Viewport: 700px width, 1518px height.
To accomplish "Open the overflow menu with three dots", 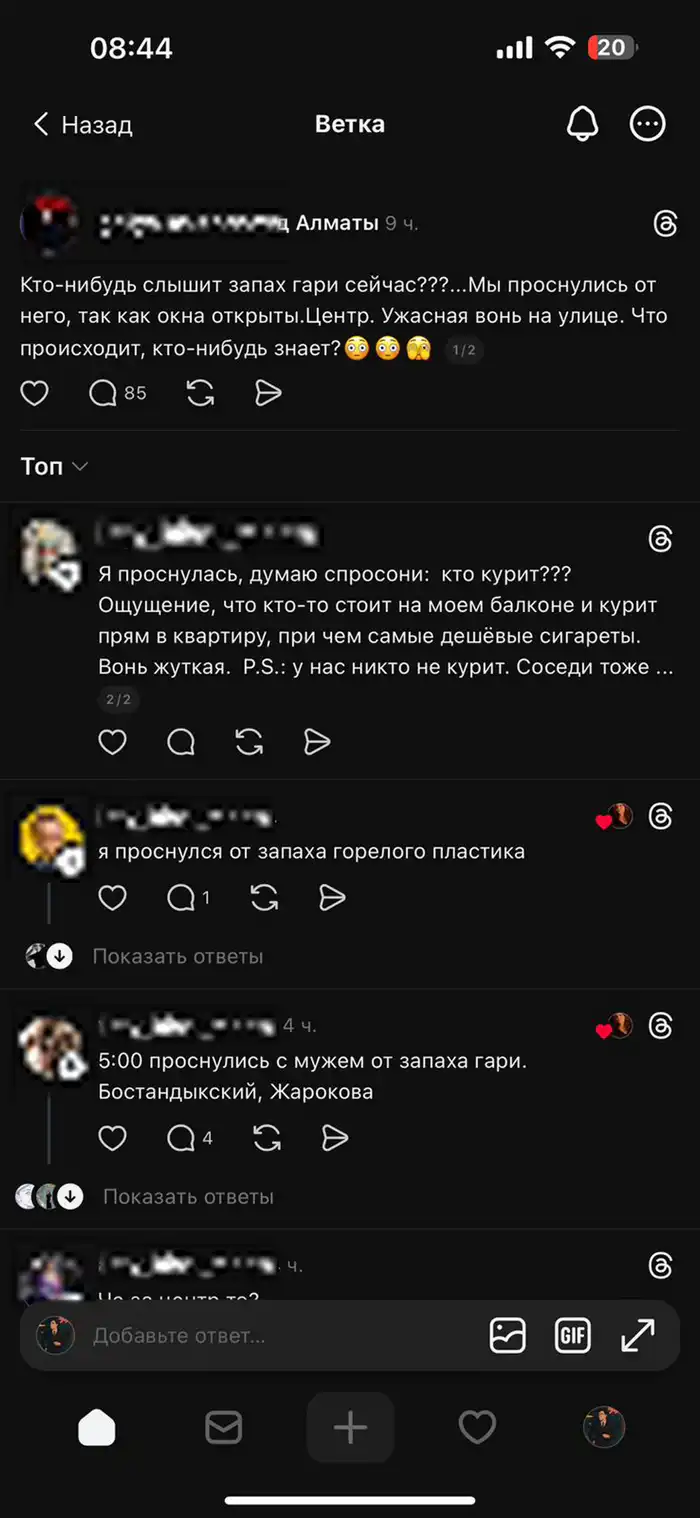I will tap(648, 124).
